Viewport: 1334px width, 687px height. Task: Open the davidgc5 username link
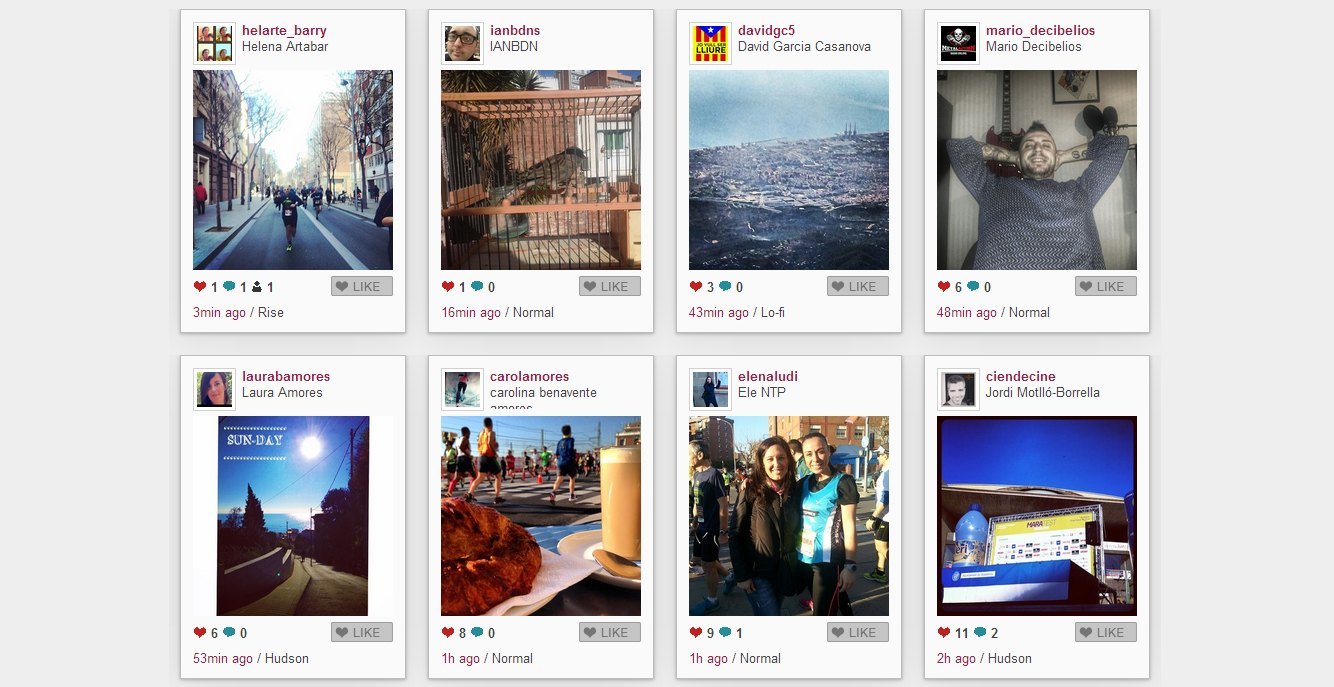coord(766,30)
